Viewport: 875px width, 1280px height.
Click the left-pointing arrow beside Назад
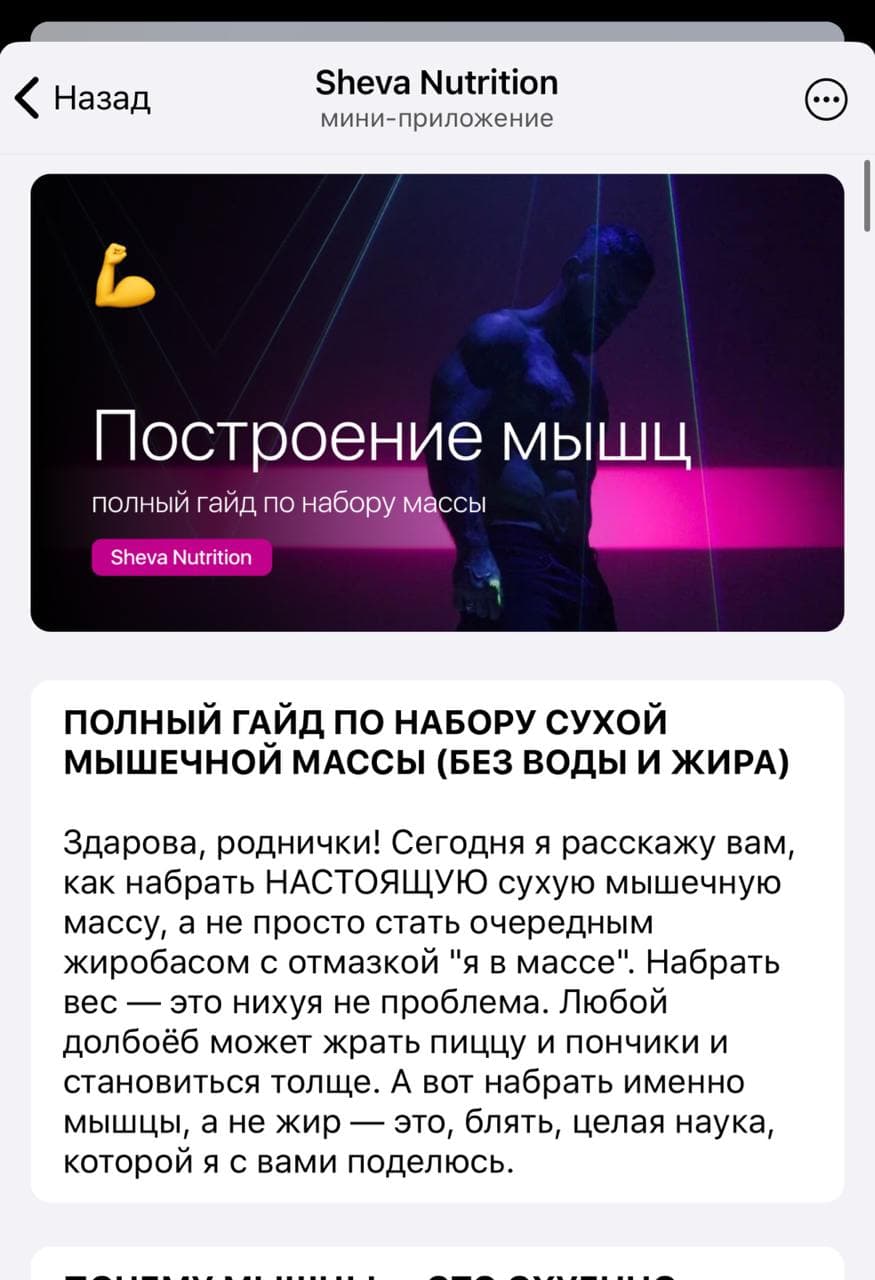point(26,99)
